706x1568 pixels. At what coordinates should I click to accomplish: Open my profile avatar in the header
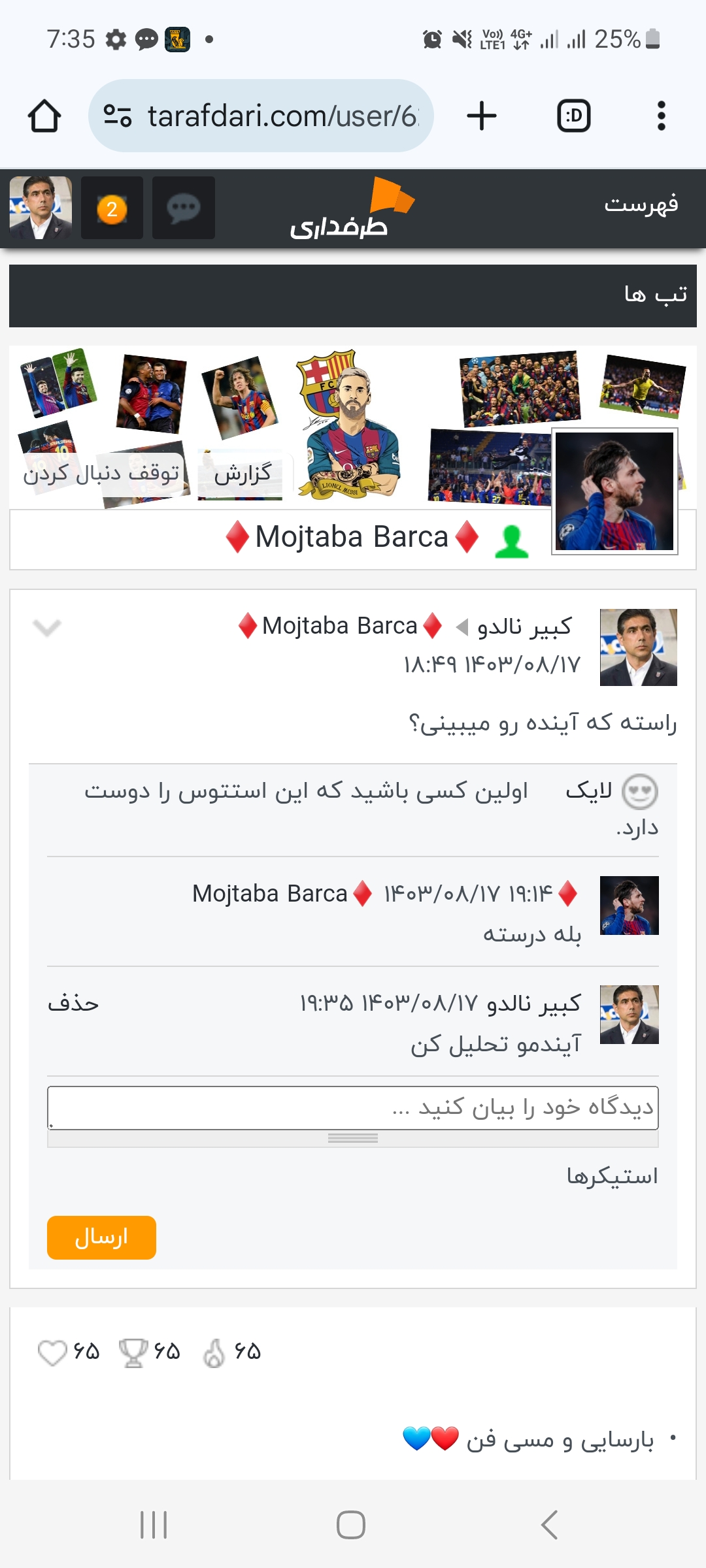tap(41, 208)
